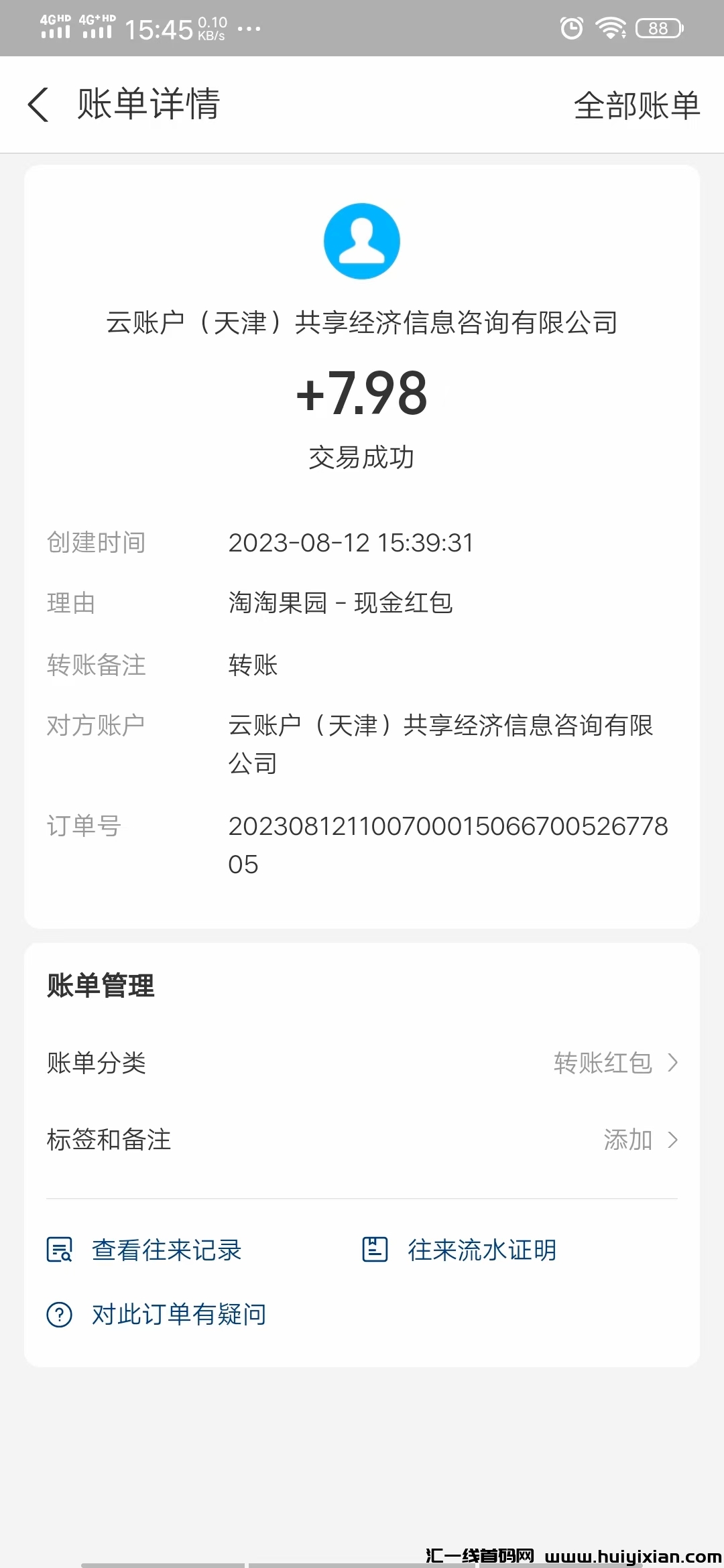Click 查看往来记录 link

(x=167, y=1250)
